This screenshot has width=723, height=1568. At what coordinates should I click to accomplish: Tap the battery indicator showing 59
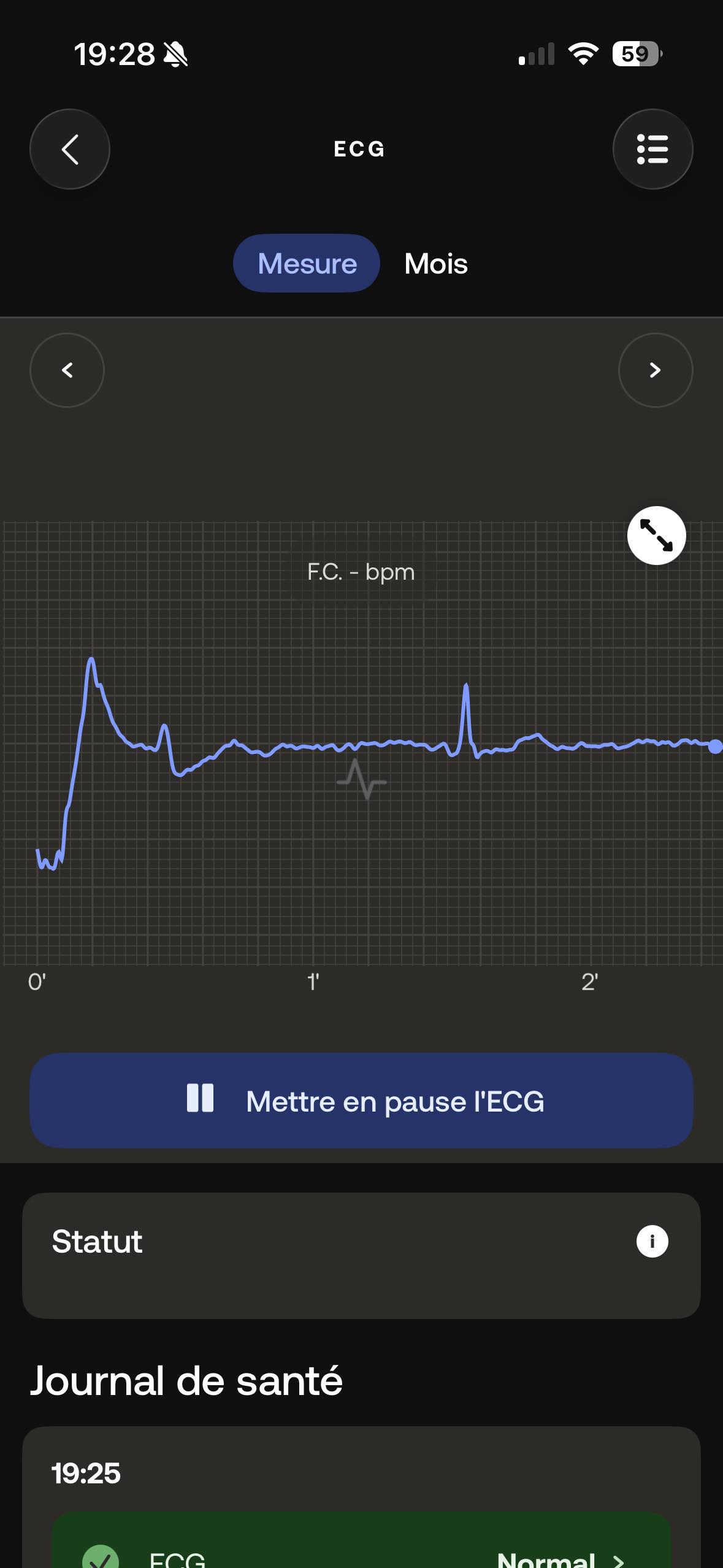(635, 54)
